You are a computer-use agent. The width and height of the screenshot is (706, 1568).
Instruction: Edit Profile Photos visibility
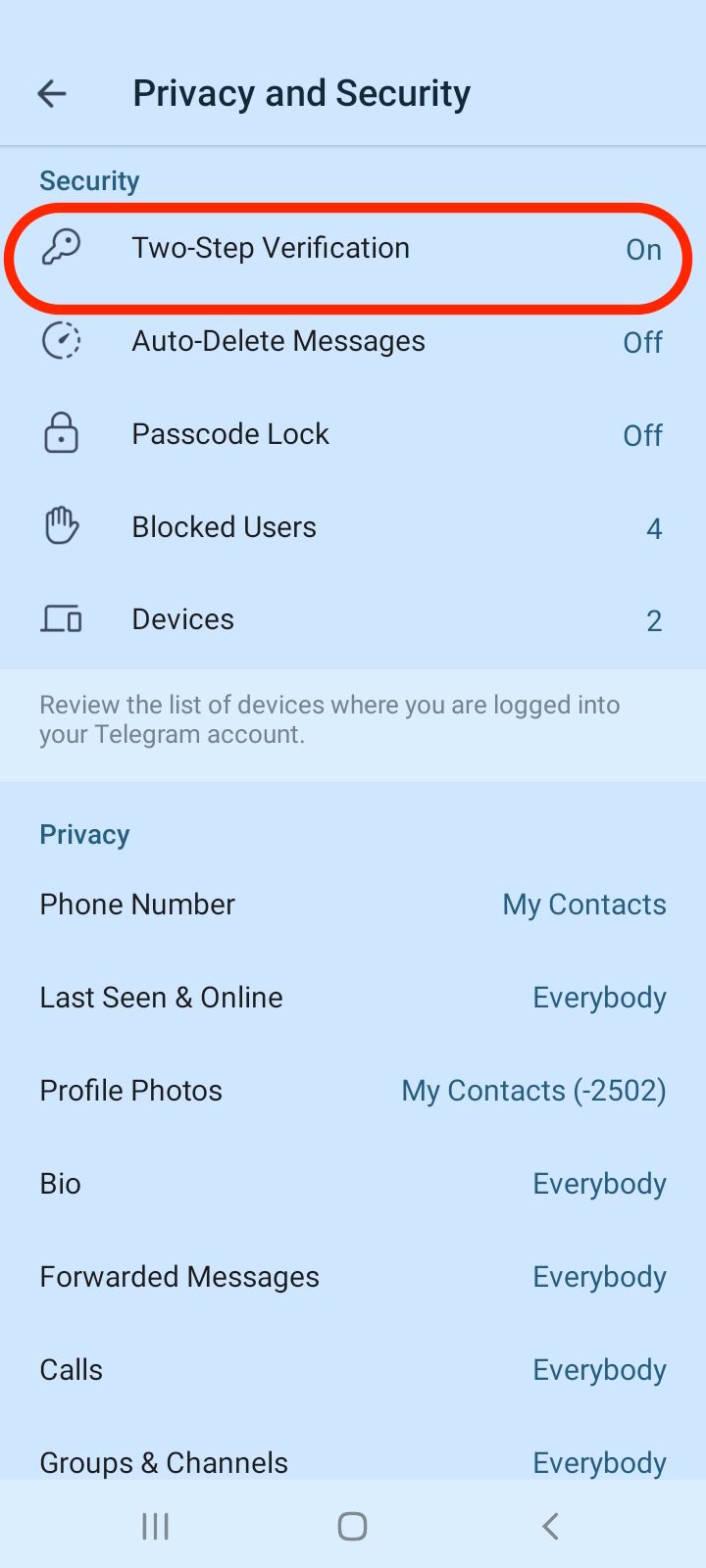353,1091
